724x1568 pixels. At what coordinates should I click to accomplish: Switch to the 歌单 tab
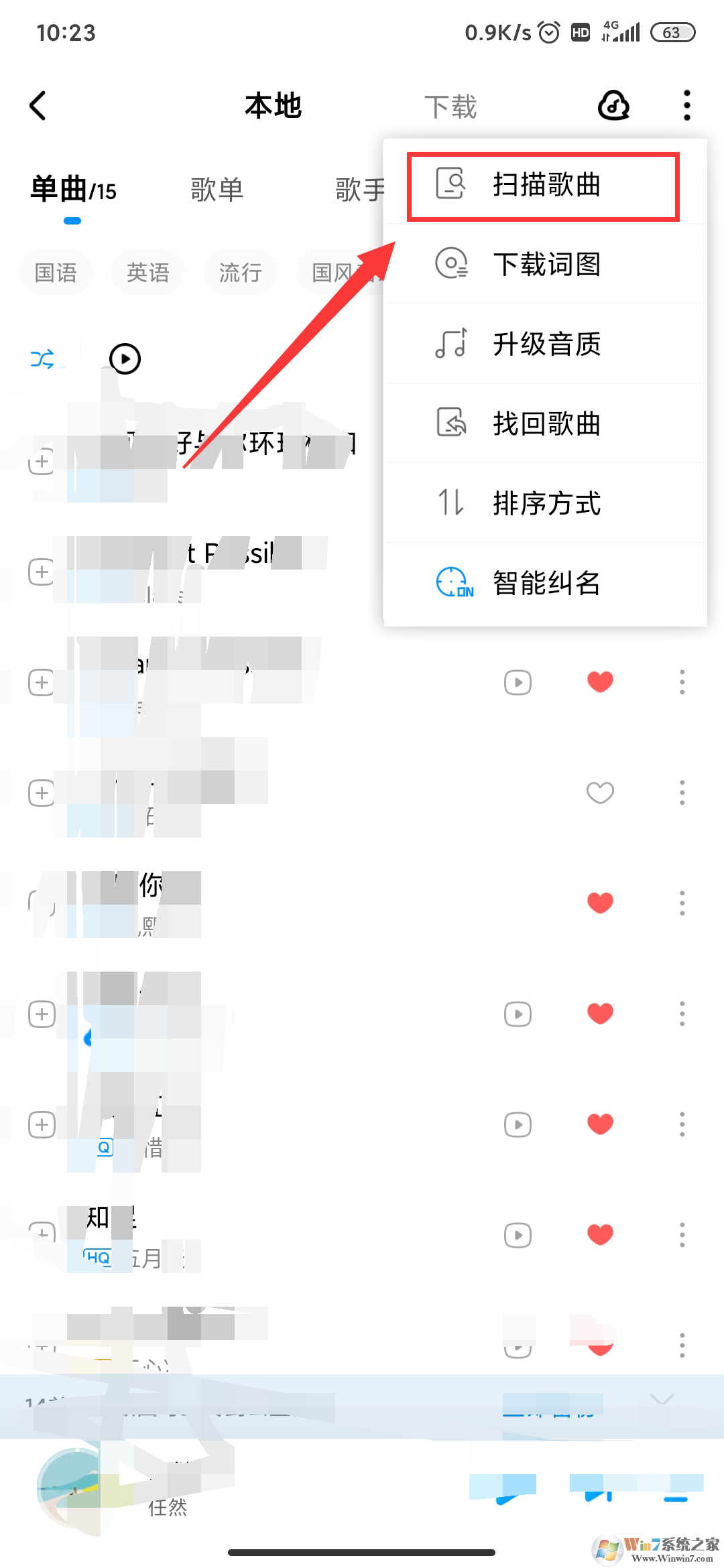click(217, 189)
